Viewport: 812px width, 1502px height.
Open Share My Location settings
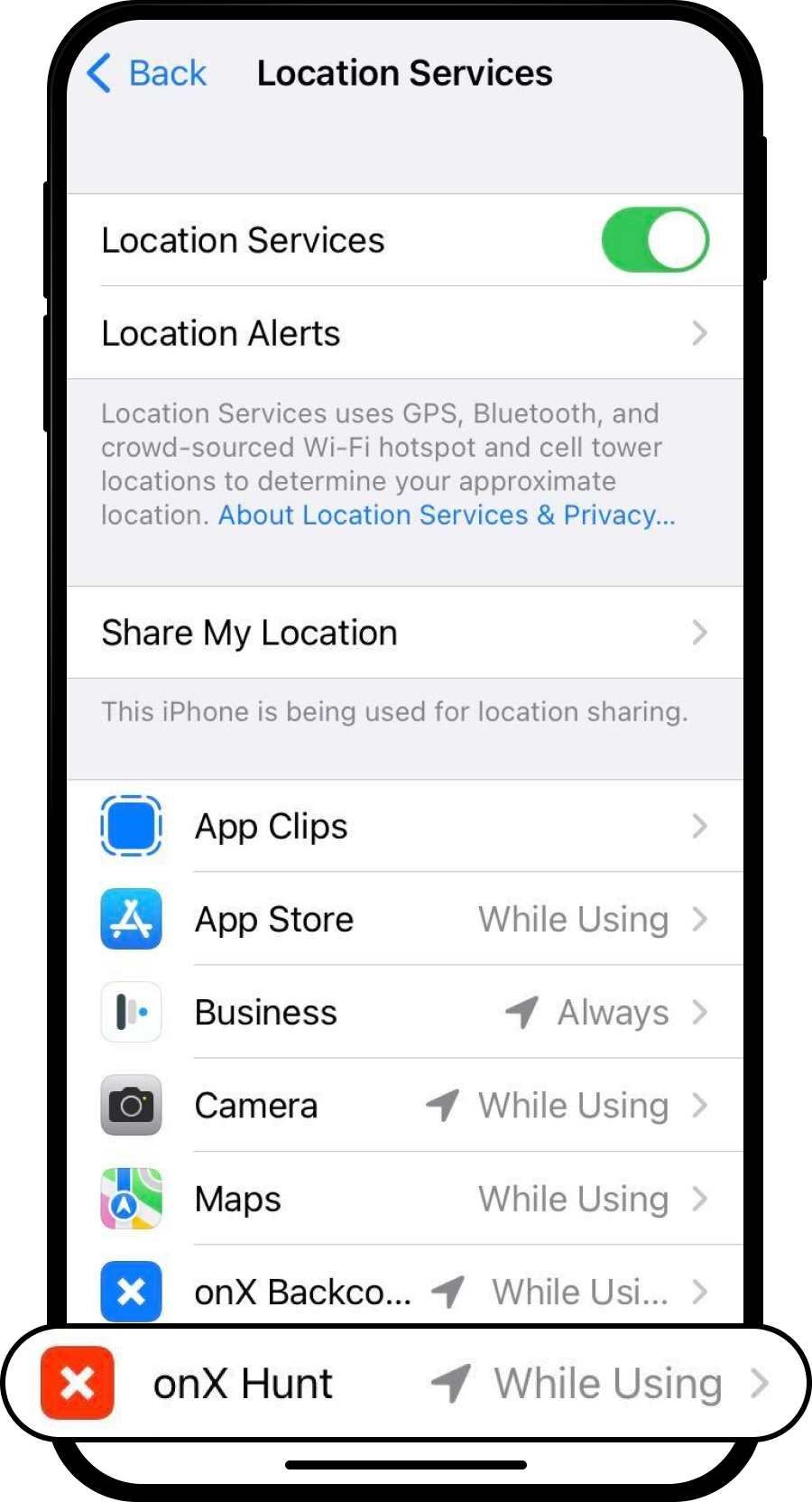click(404, 633)
